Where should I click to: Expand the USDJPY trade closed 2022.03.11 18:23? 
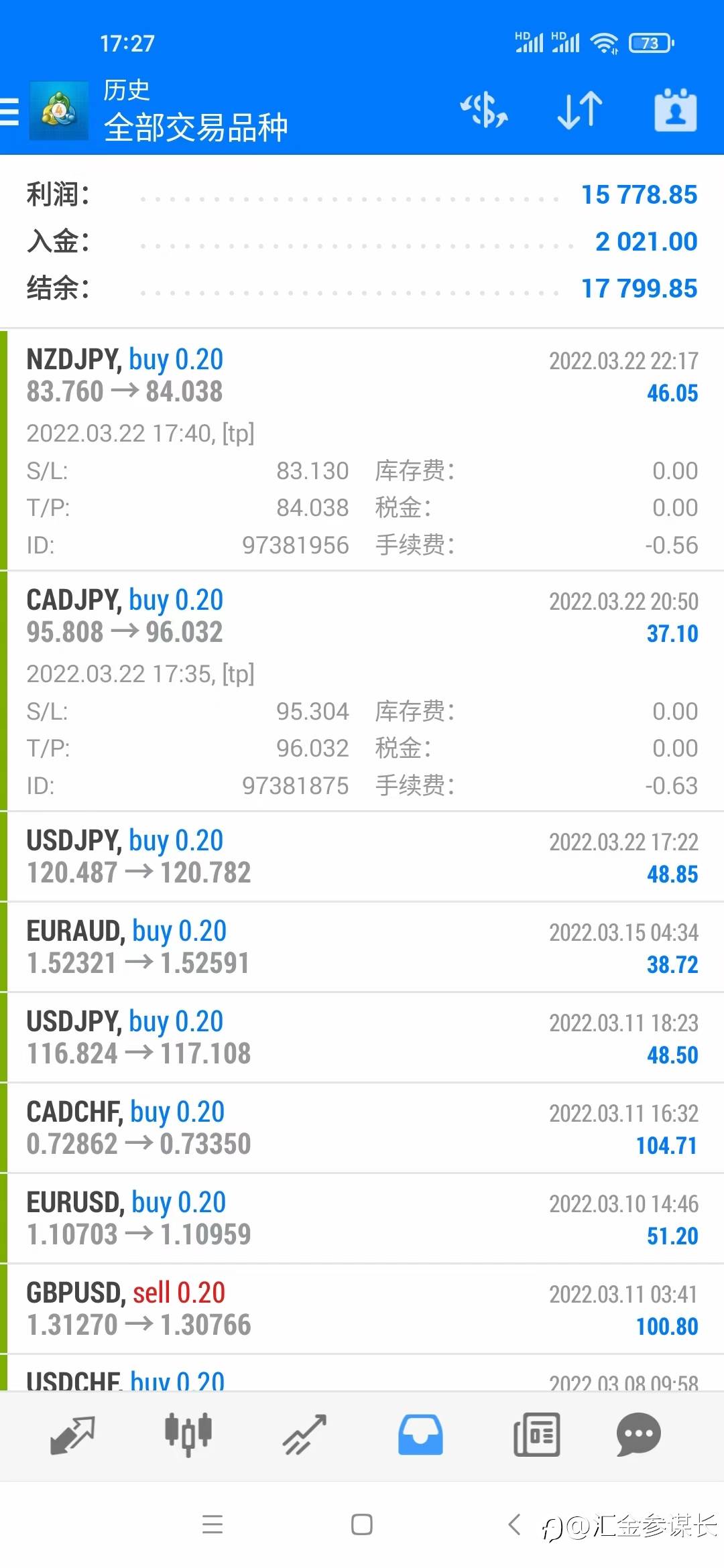pos(362,1037)
